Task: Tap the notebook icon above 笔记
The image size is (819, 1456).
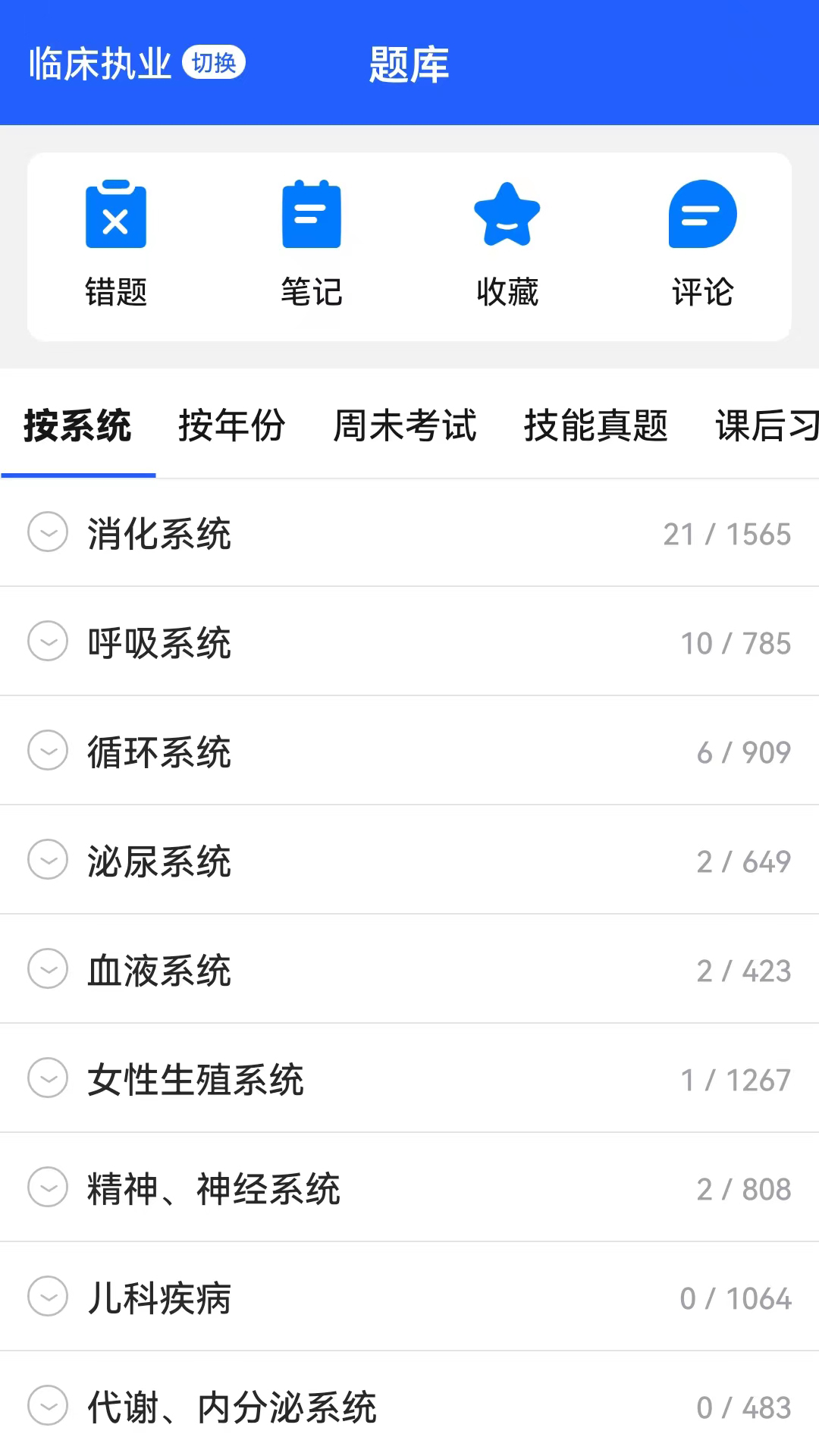Action: (x=311, y=215)
